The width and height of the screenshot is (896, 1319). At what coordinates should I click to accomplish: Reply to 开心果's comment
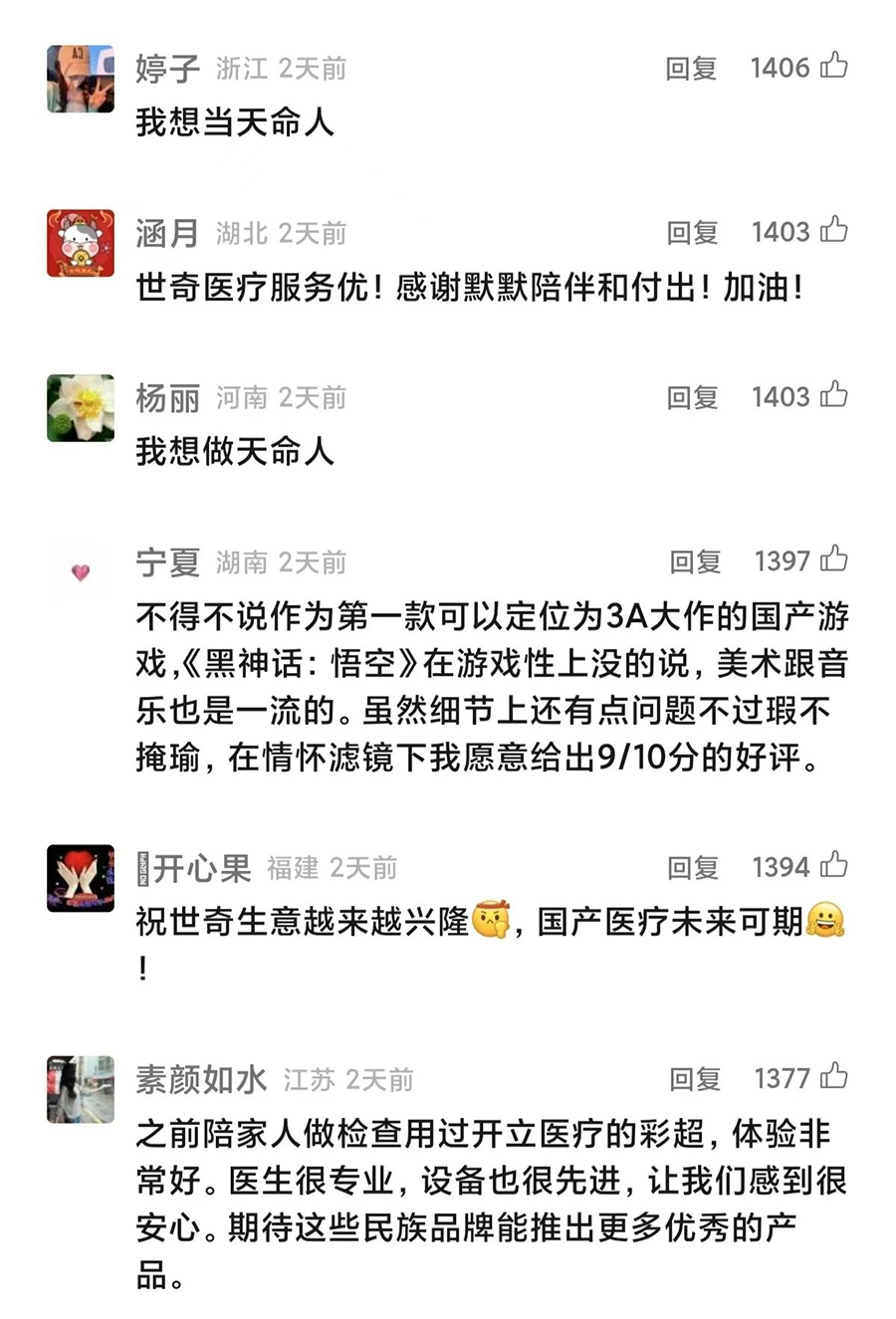(693, 867)
